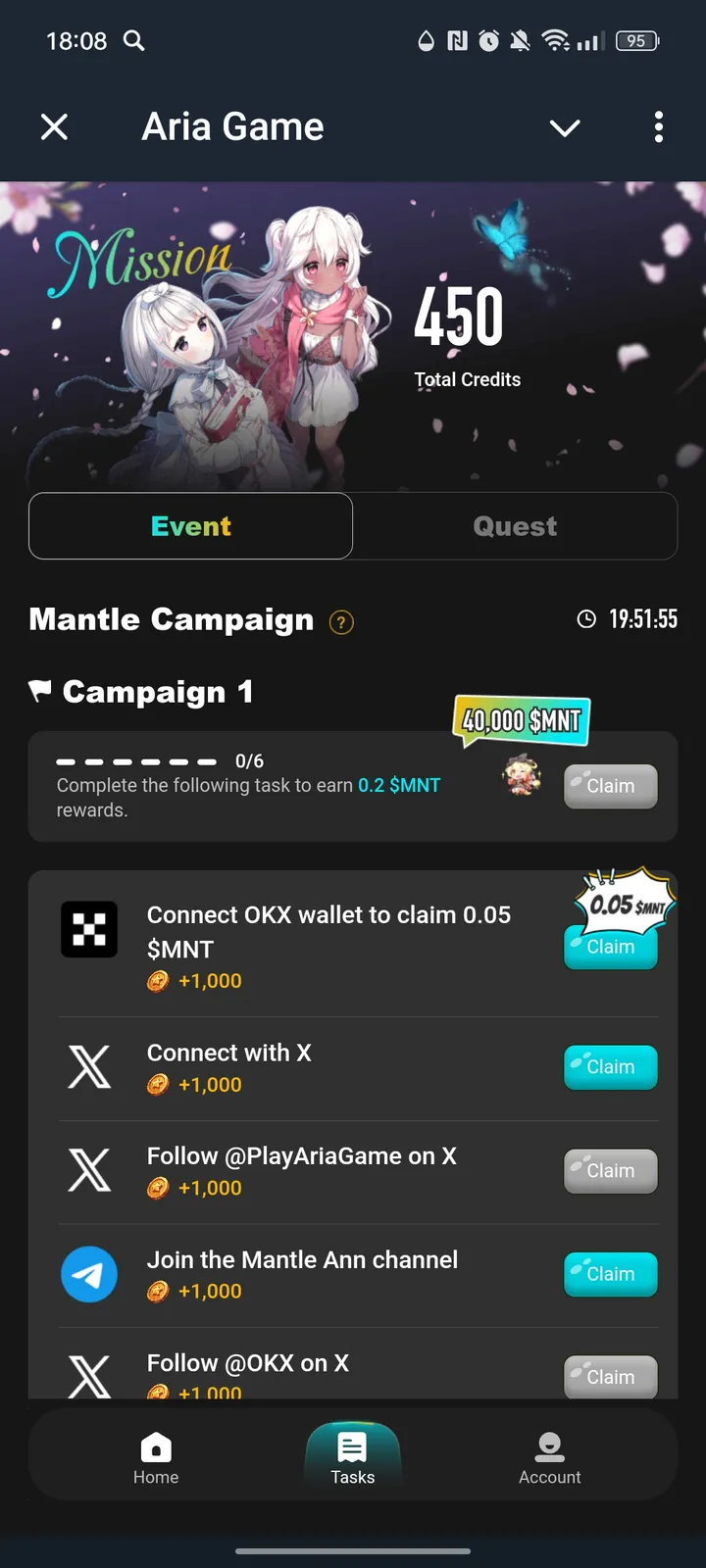Switch to the Event tab
Screen dimensions: 706x1568
coord(191,526)
